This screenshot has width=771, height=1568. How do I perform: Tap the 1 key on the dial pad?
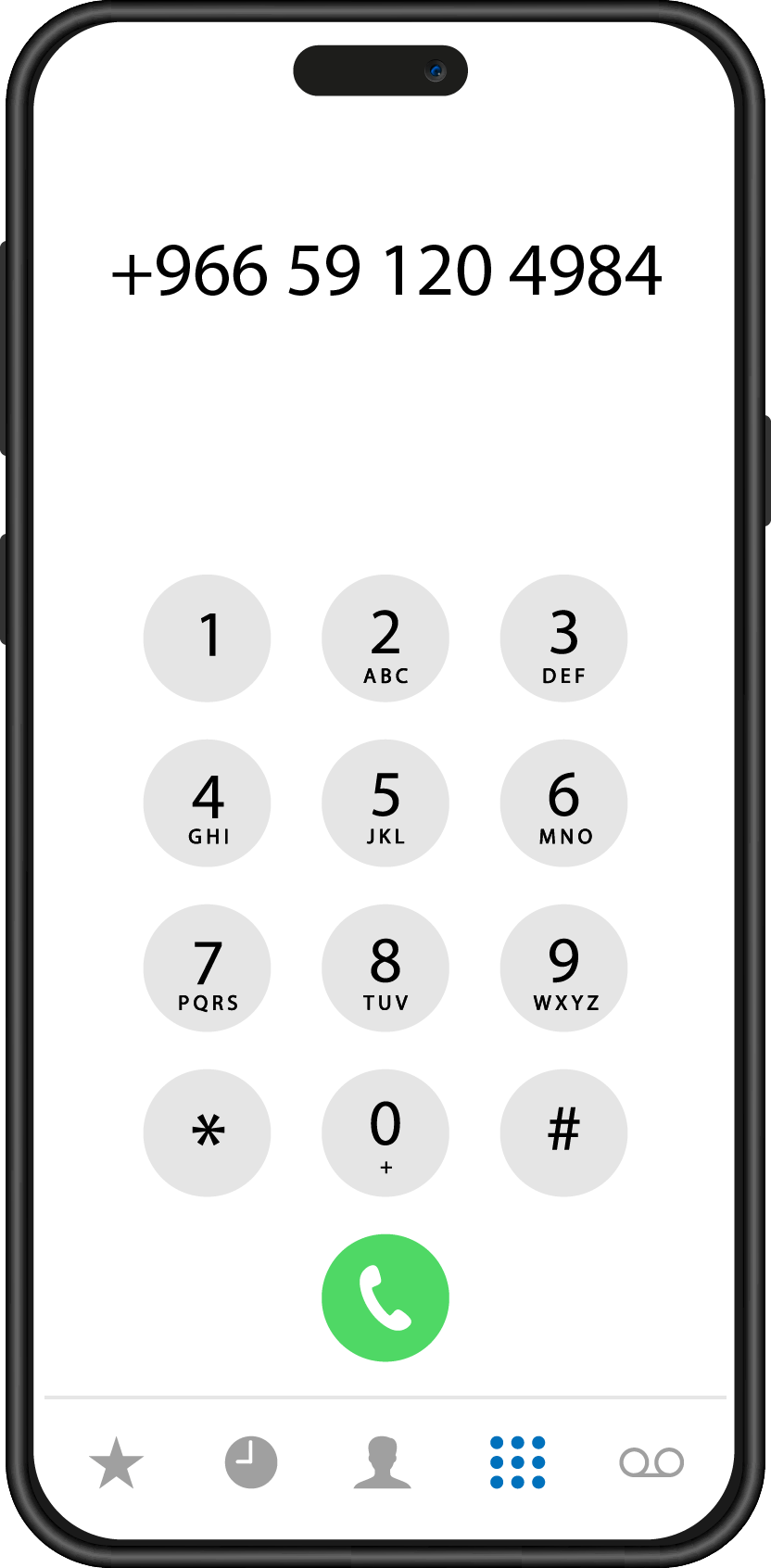click(x=207, y=638)
